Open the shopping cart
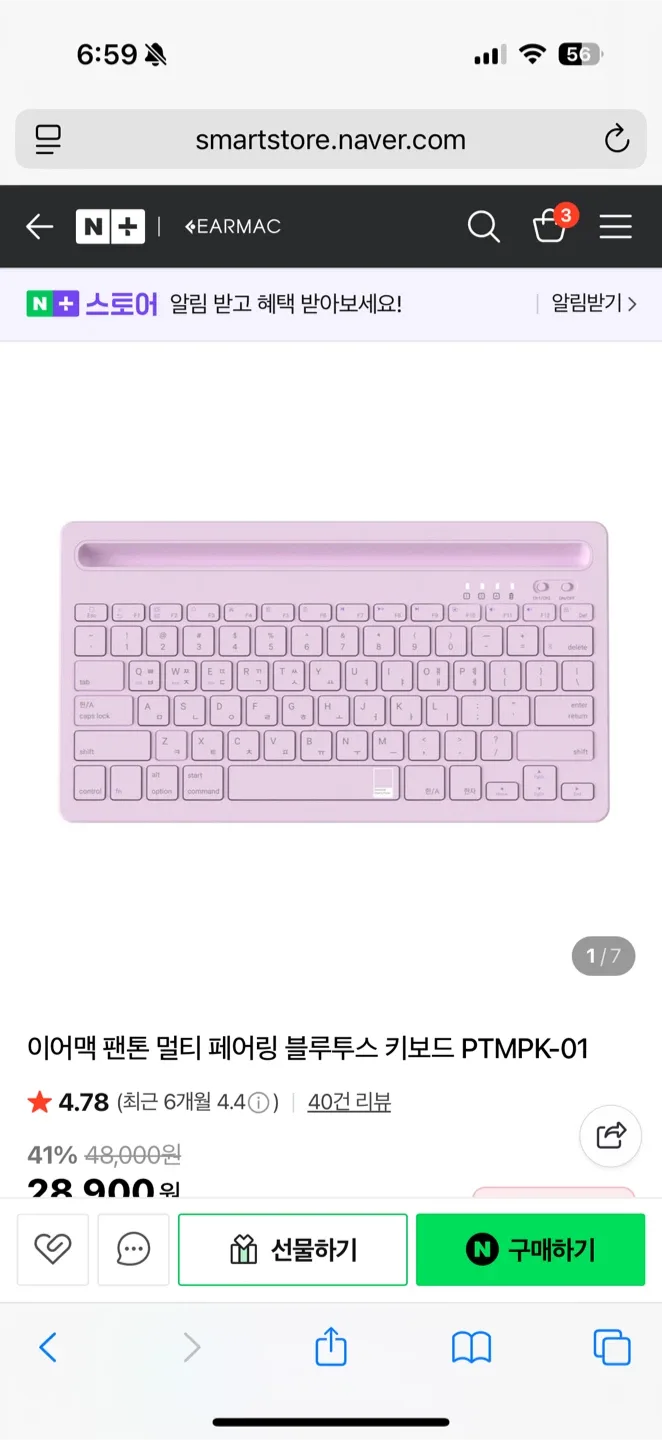 click(549, 227)
